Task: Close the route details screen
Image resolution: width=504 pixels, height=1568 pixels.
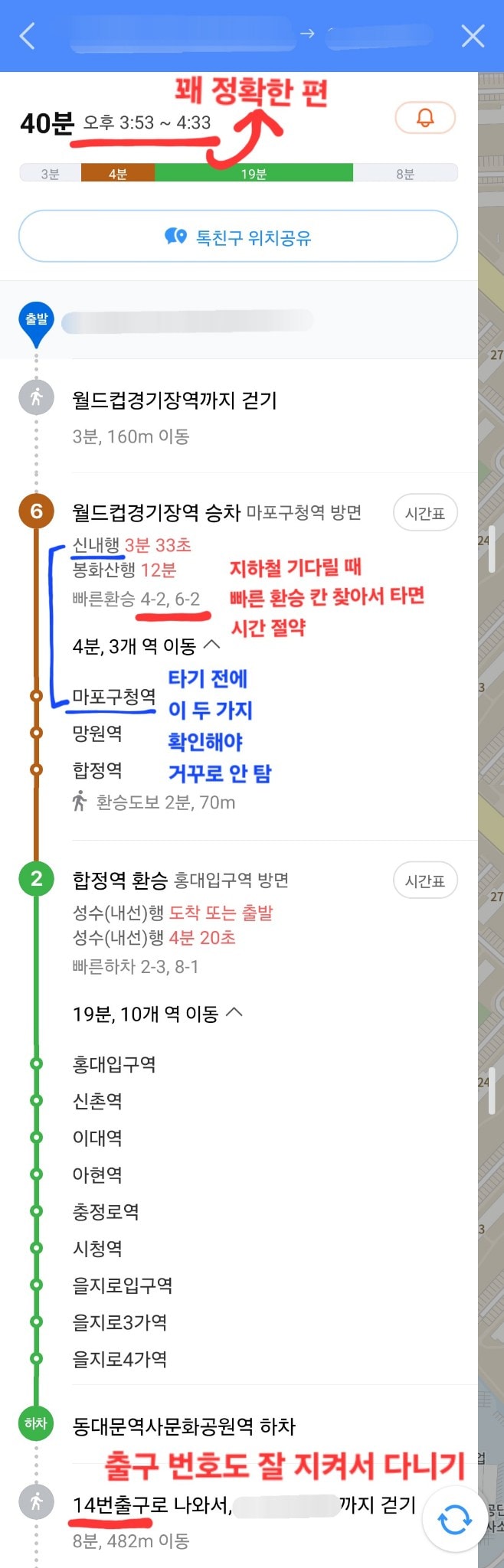Action: point(473,36)
